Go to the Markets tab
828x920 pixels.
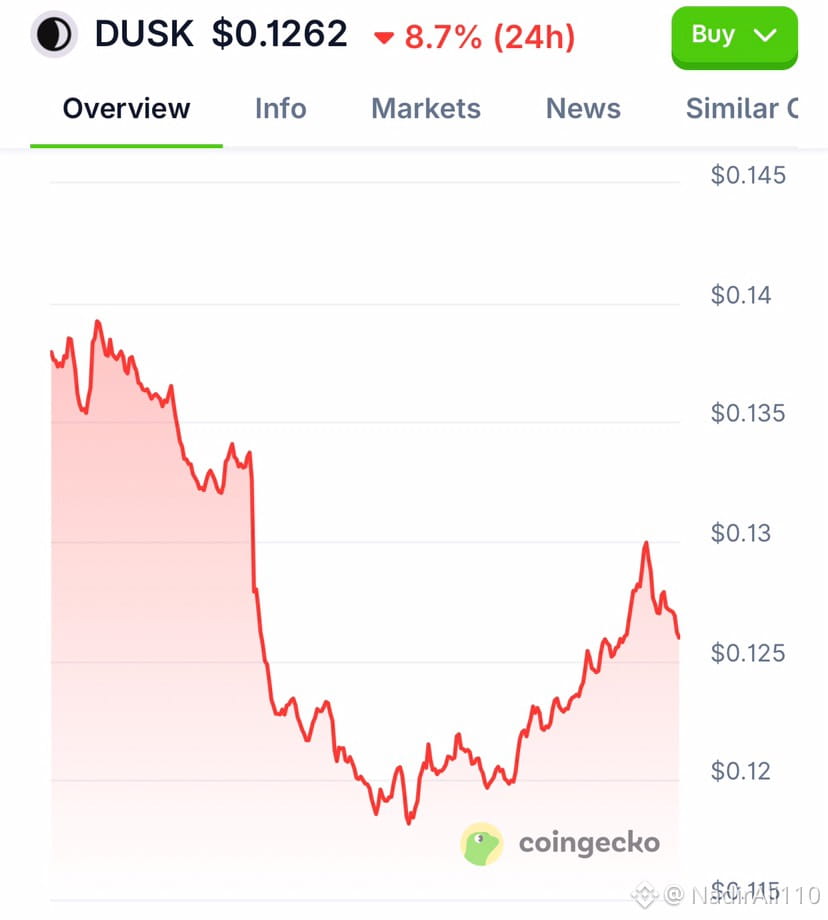click(x=426, y=109)
